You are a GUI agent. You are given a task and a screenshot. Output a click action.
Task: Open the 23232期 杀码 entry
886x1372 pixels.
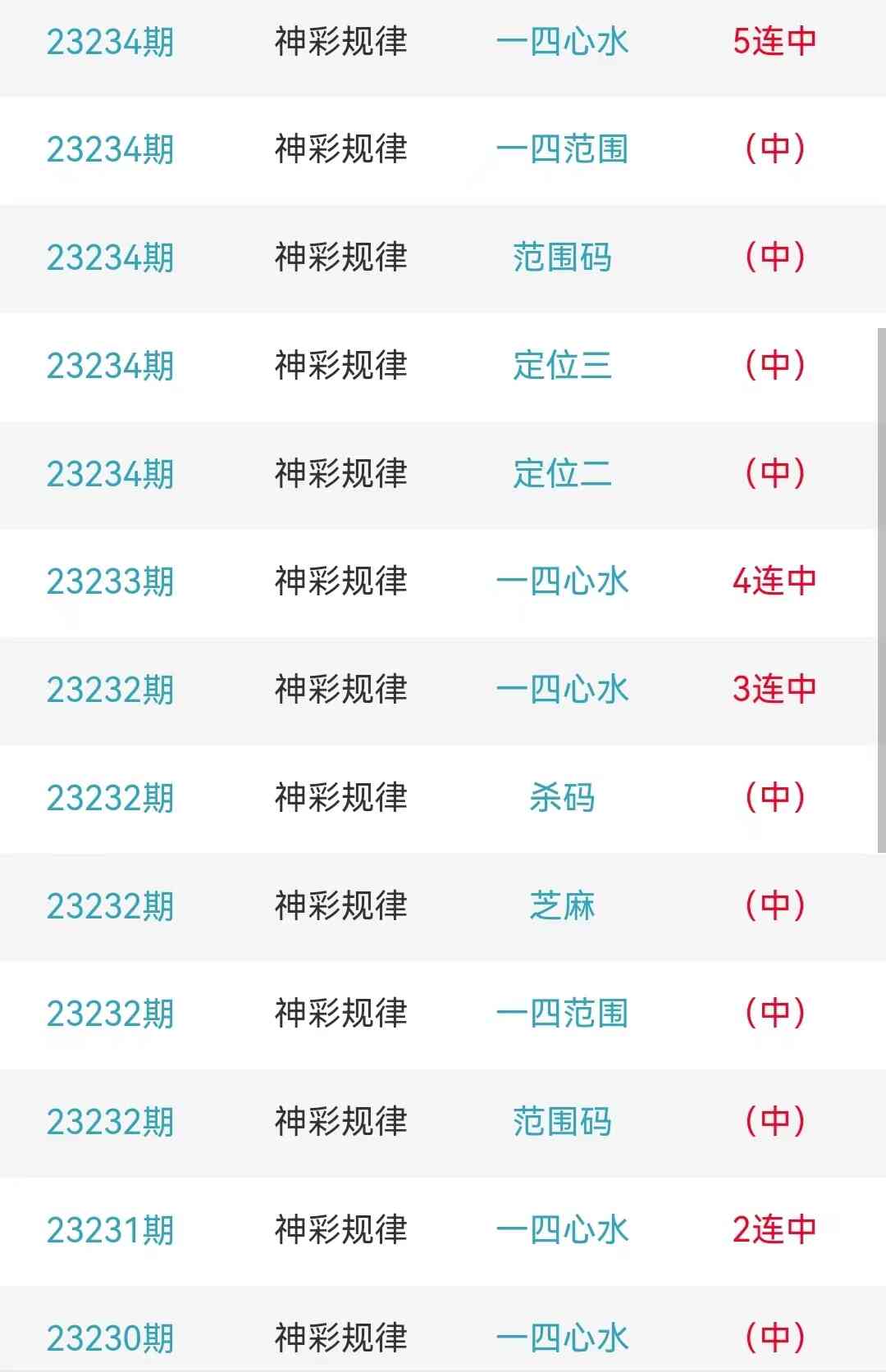click(562, 798)
